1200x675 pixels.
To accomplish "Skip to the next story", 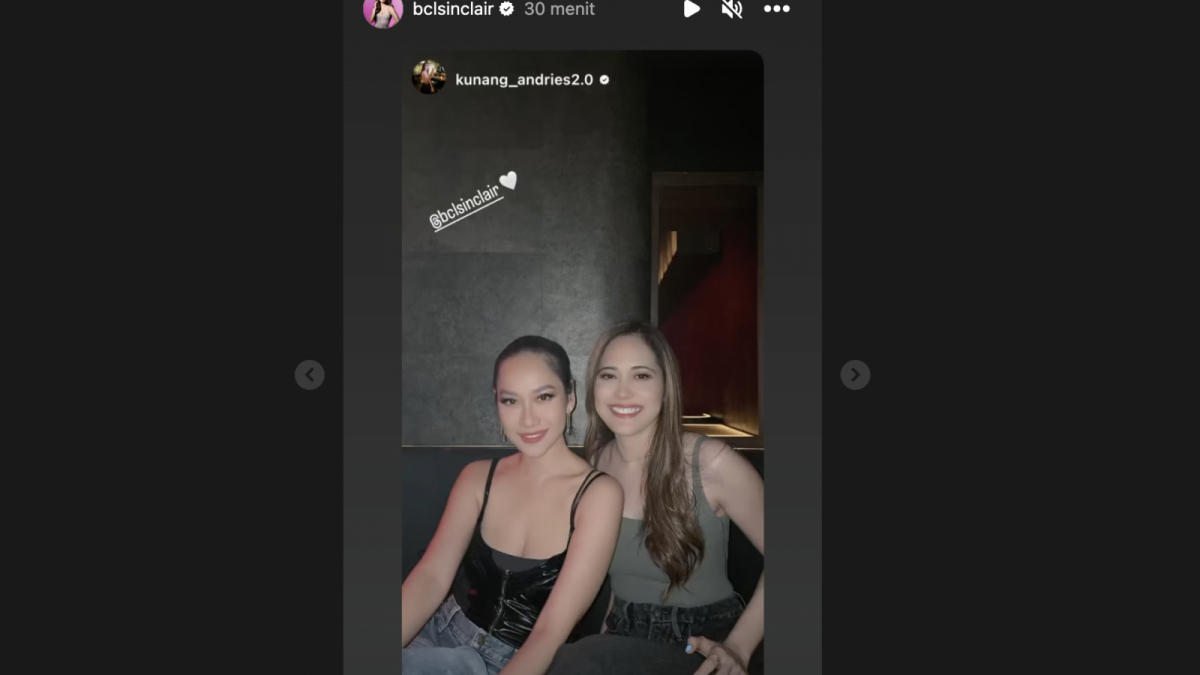I will coord(855,375).
